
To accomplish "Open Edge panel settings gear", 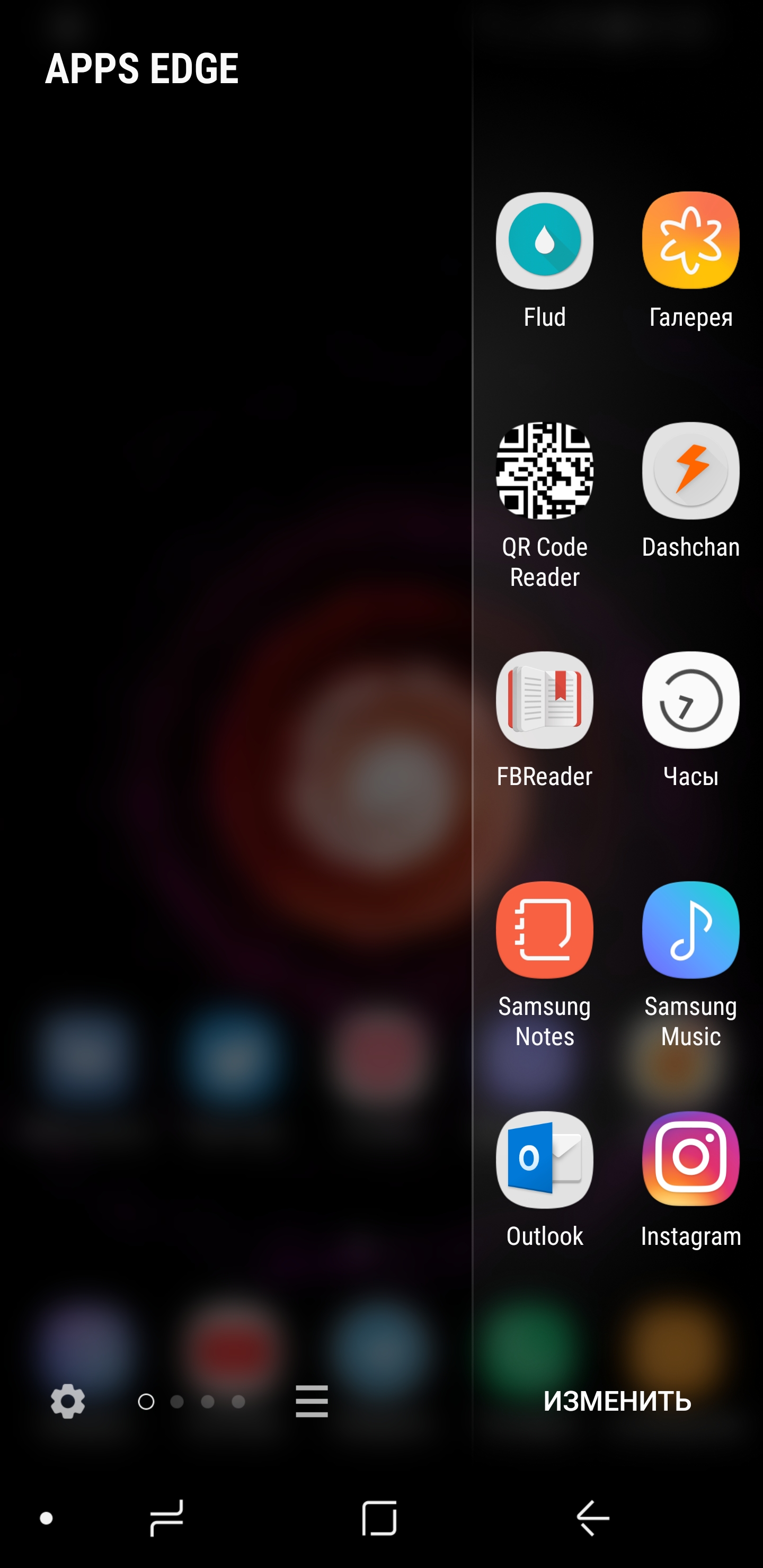I will (68, 1401).
